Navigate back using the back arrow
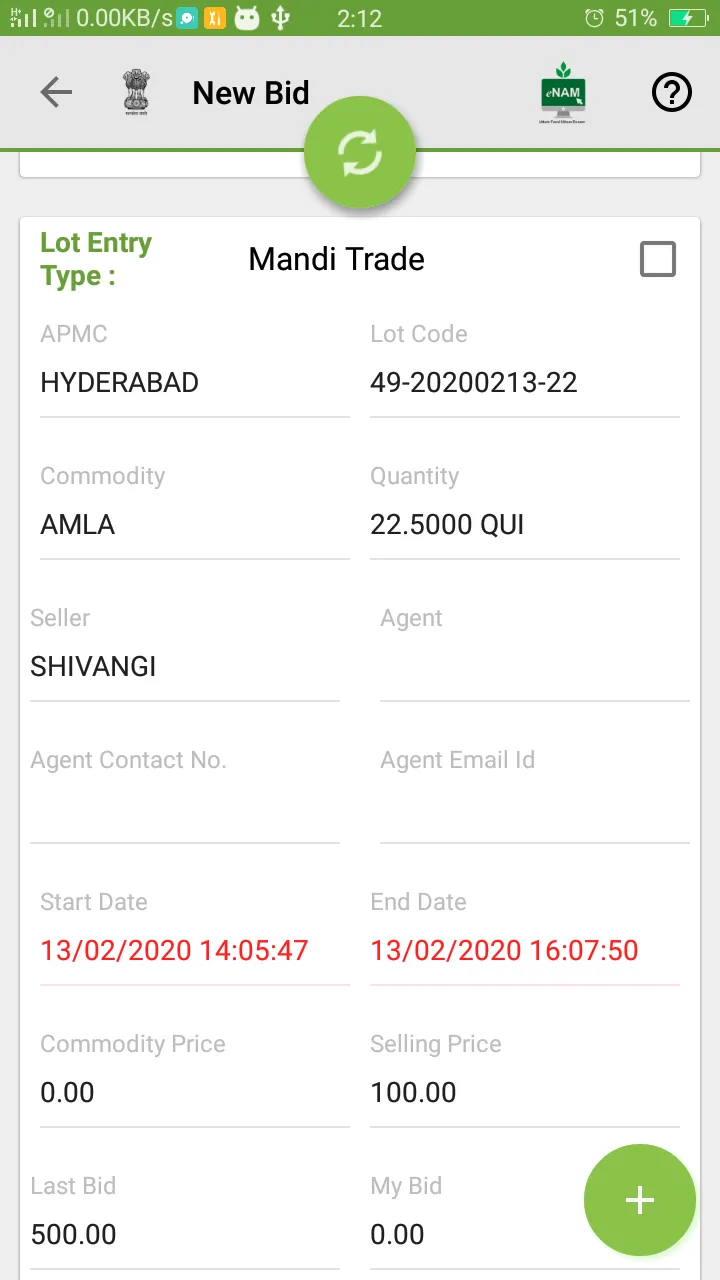 (56, 92)
